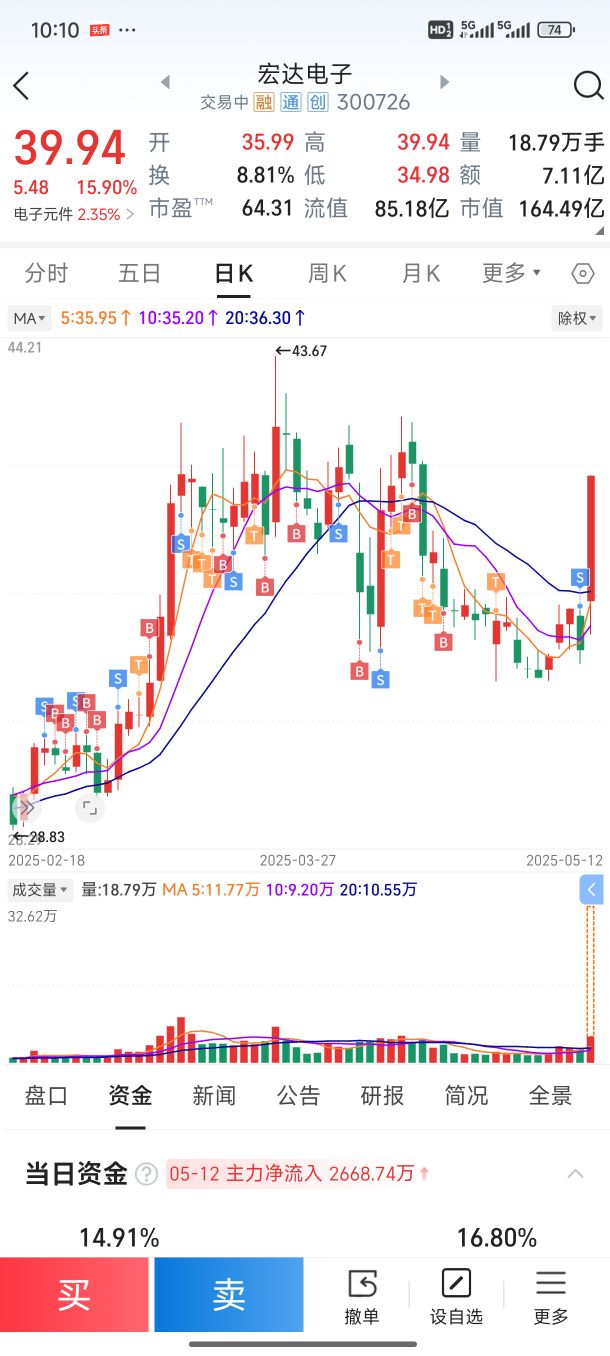Viewport: 610px width, 1356px height.
Task: Switch to 五日 chart tab
Action: point(139,273)
